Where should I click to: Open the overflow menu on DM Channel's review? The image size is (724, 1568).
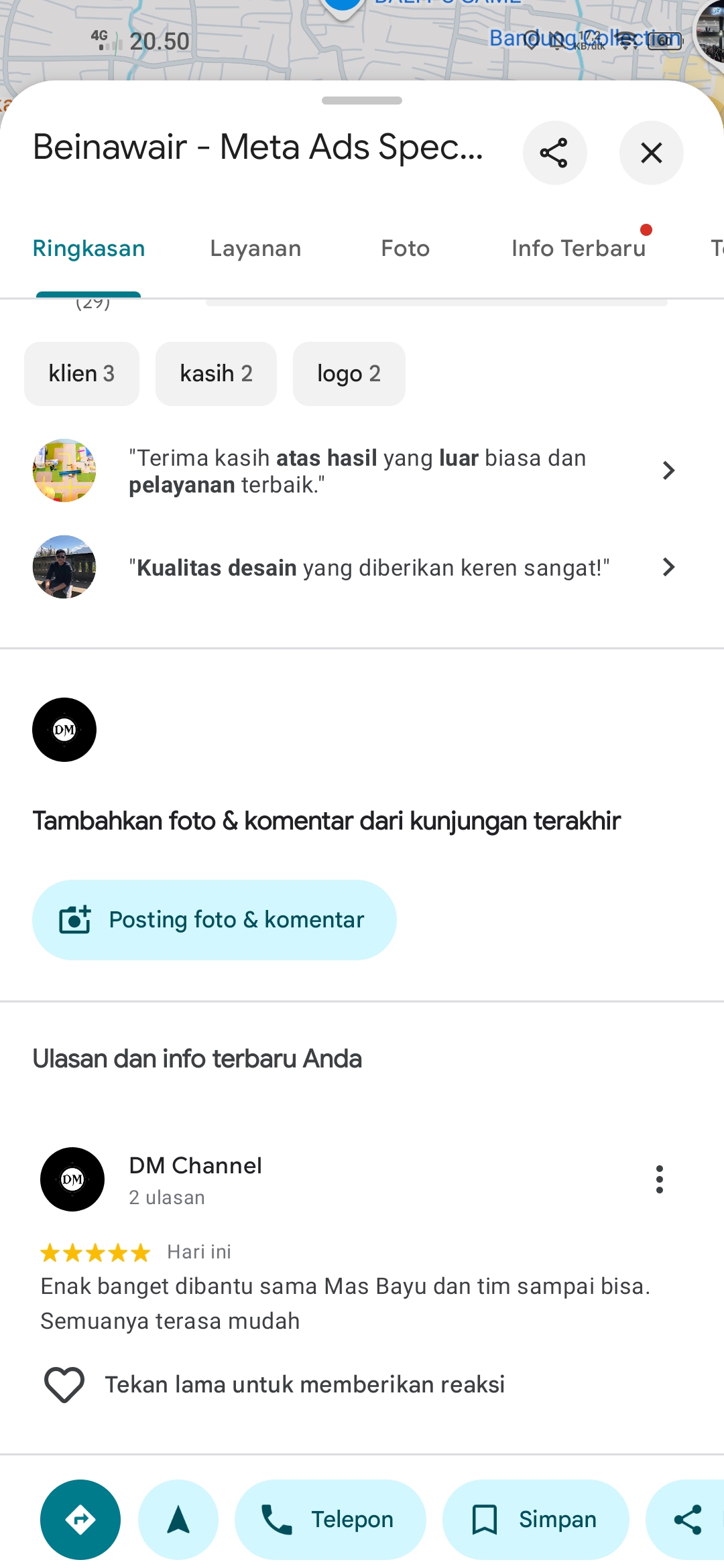click(660, 1179)
